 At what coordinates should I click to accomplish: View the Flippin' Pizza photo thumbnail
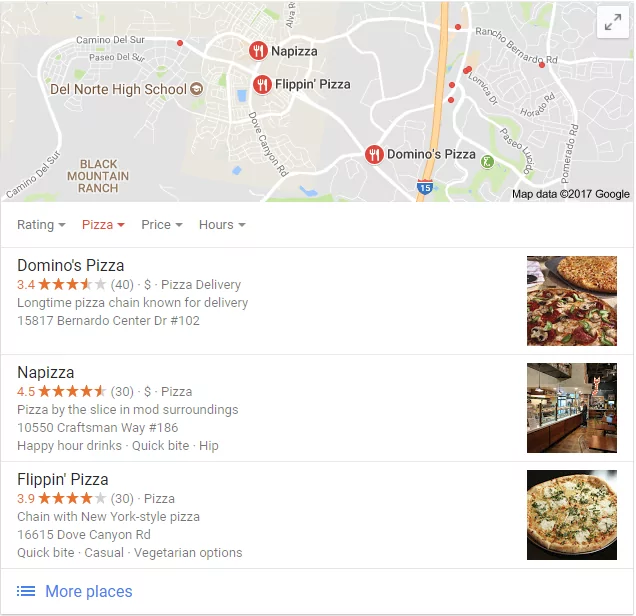click(571, 515)
